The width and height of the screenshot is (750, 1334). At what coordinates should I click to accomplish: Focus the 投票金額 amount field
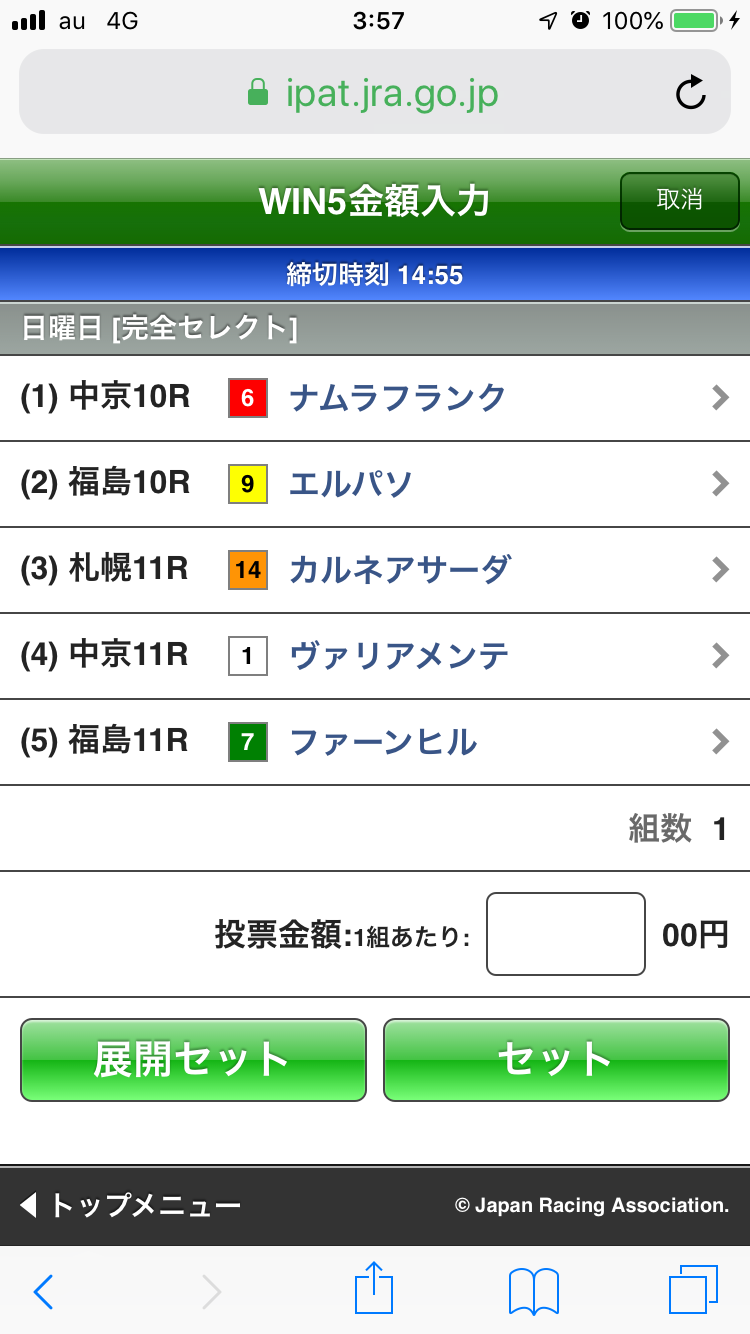(x=565, y=934)
